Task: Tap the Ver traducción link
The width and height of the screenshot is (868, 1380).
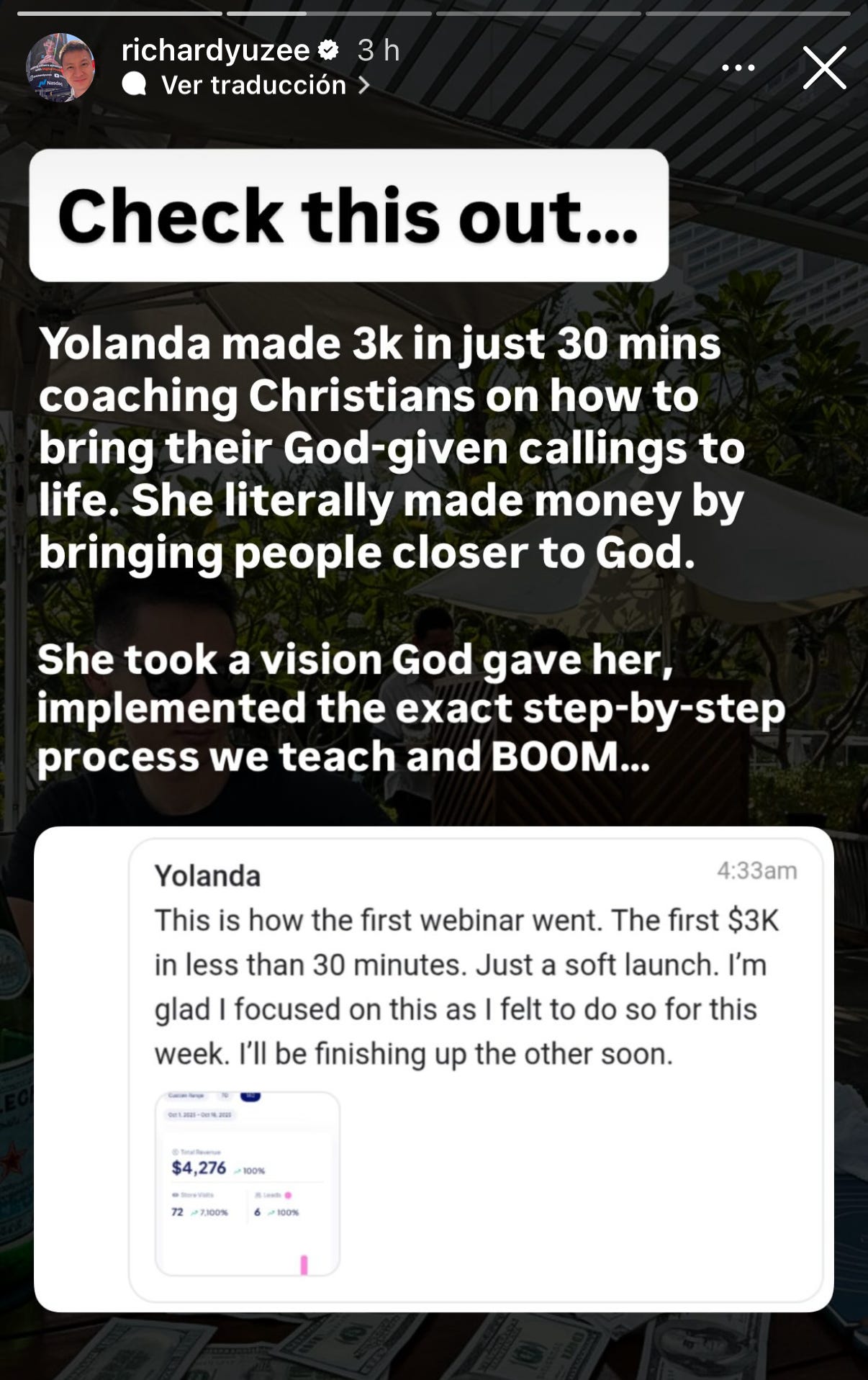Action: pyautogui.click(x=254, y=86)
